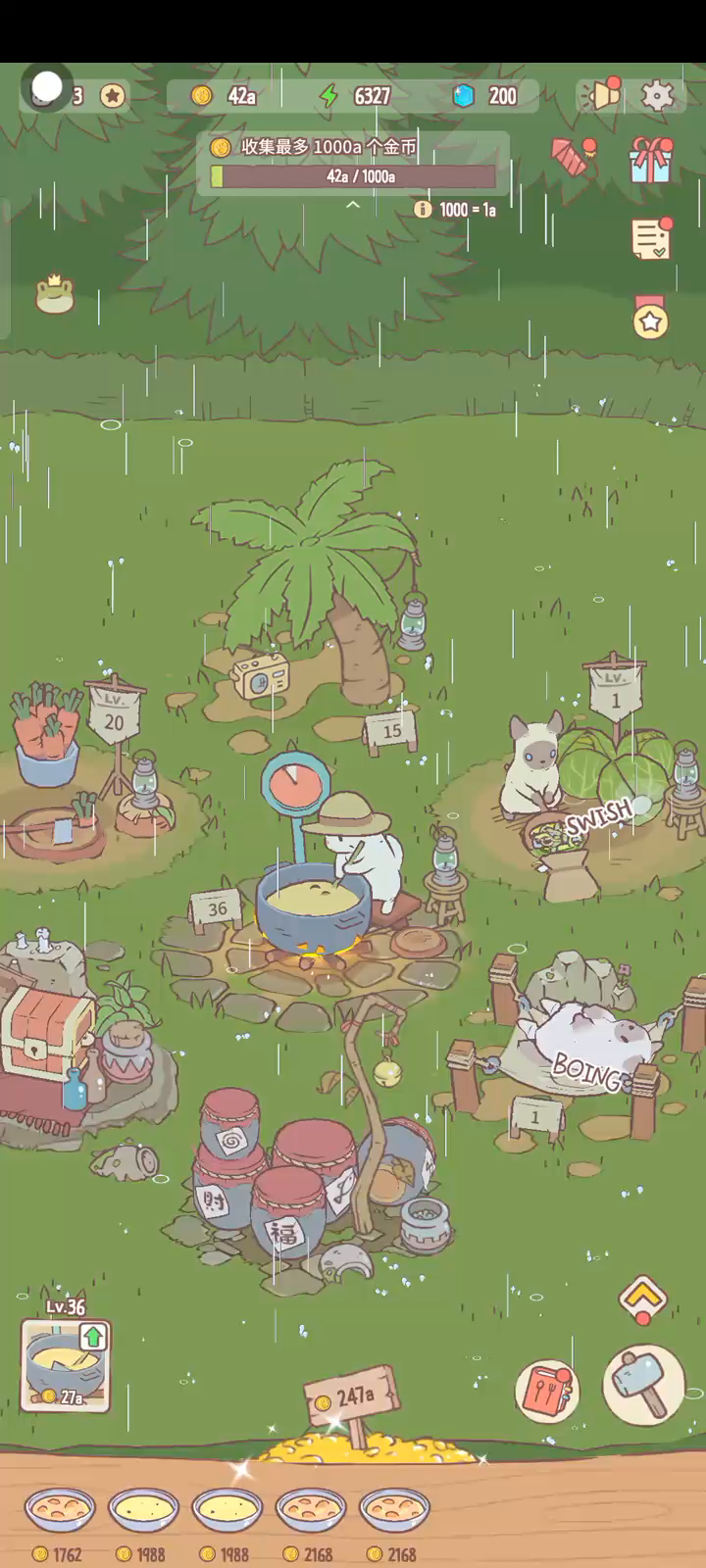Viewport: 706px width, 1568px height.
Task: Open the settings gear
Action: click(x=657, y=95)
